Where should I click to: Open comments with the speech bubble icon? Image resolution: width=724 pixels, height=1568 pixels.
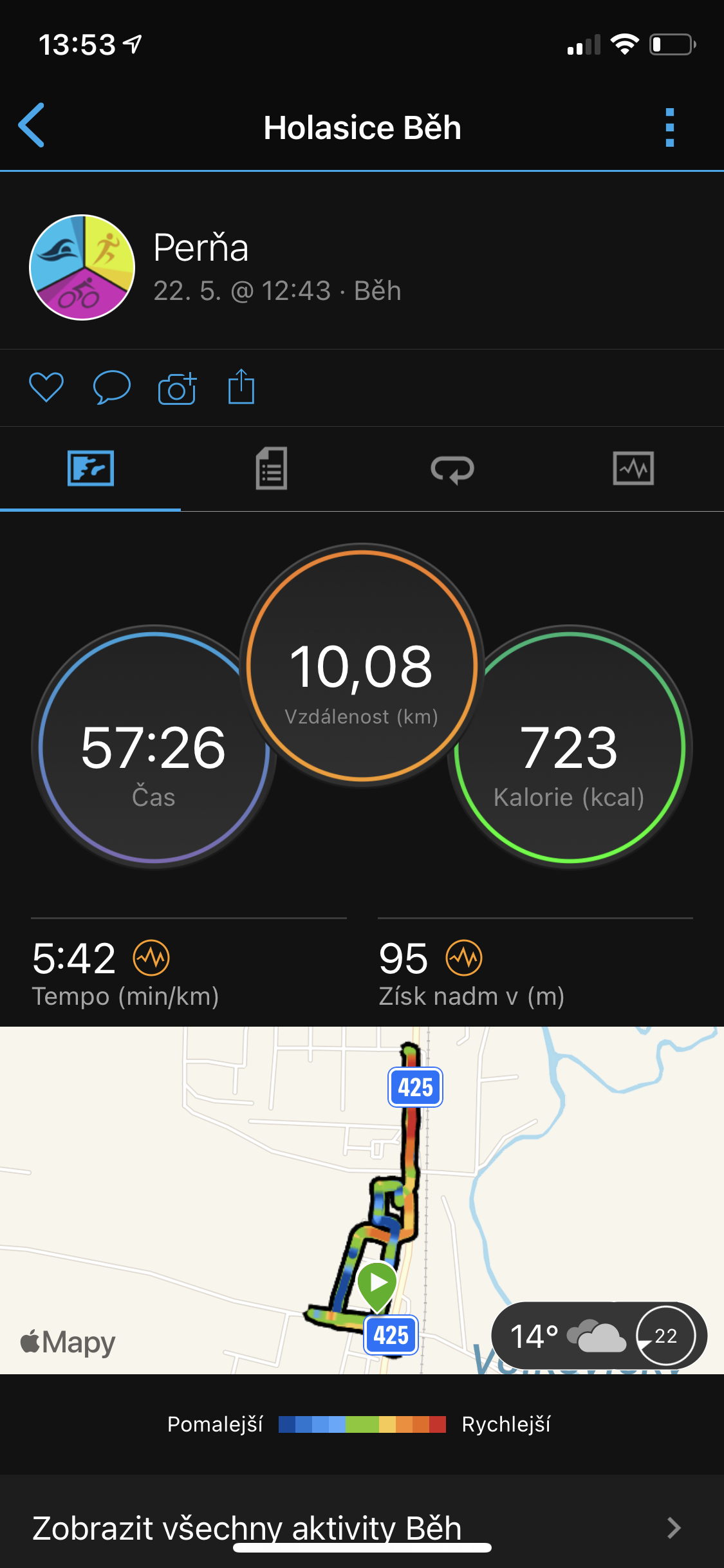pos(112,387)
